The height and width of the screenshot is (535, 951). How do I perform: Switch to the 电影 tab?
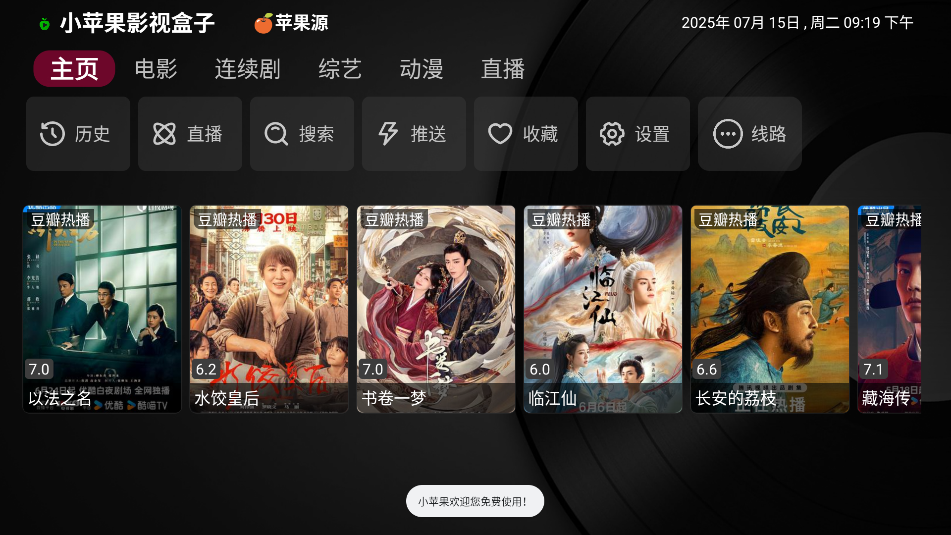point(156,69)
